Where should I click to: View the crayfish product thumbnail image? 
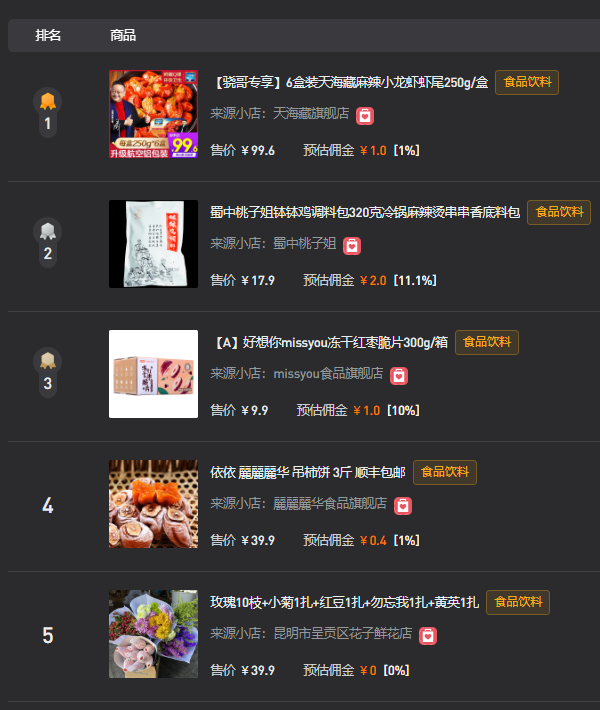click(153, 114)
